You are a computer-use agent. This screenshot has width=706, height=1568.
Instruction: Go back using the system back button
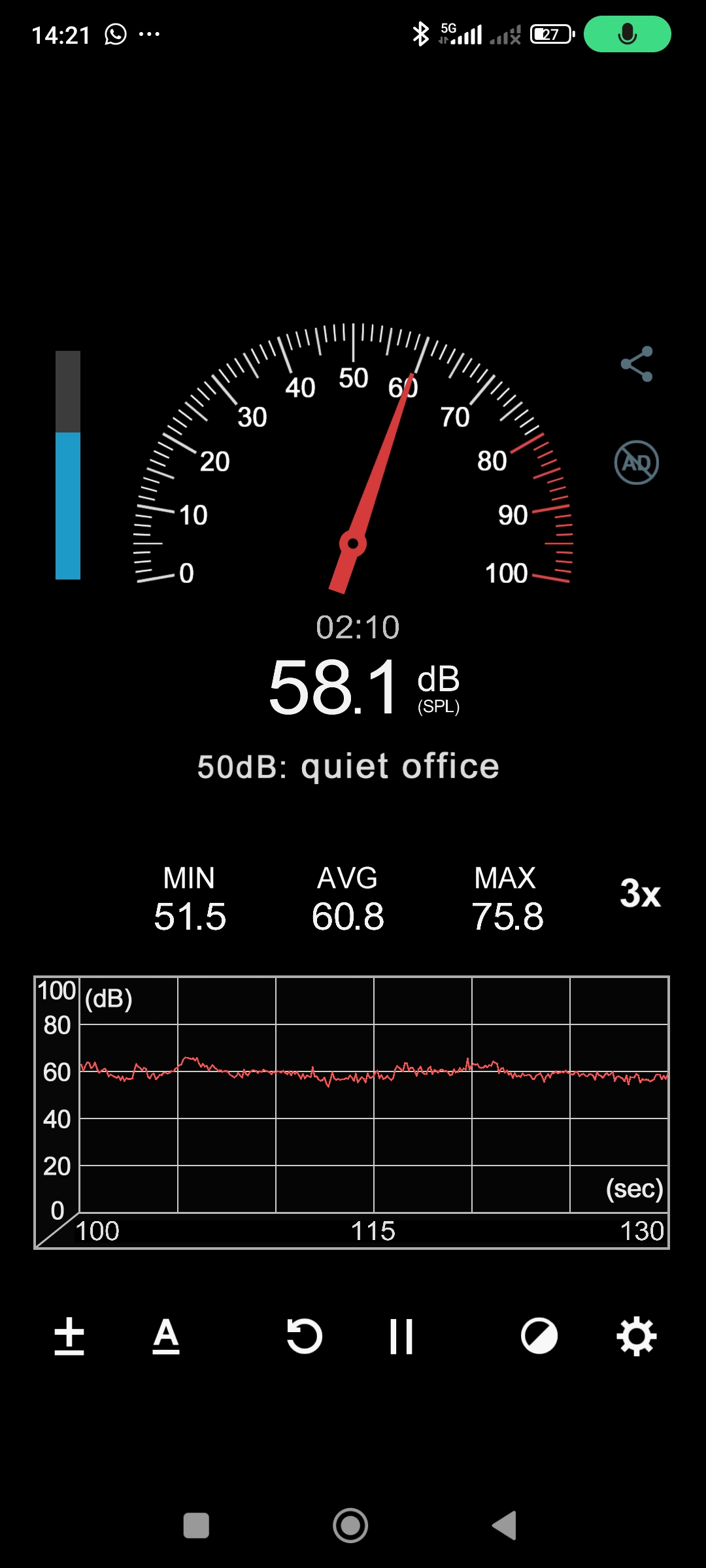point(505,1526)
